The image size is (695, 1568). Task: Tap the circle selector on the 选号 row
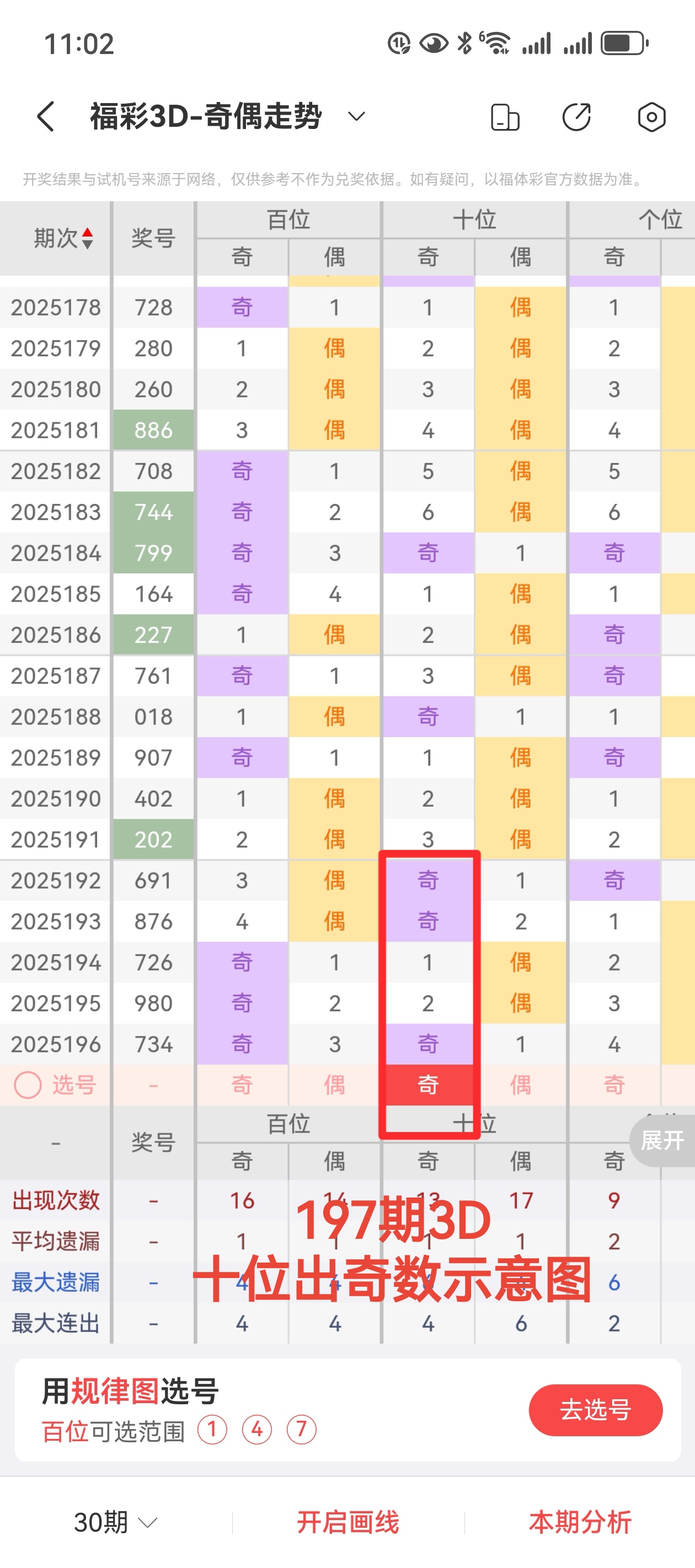pyautogui.click(x=27, y=1084)
